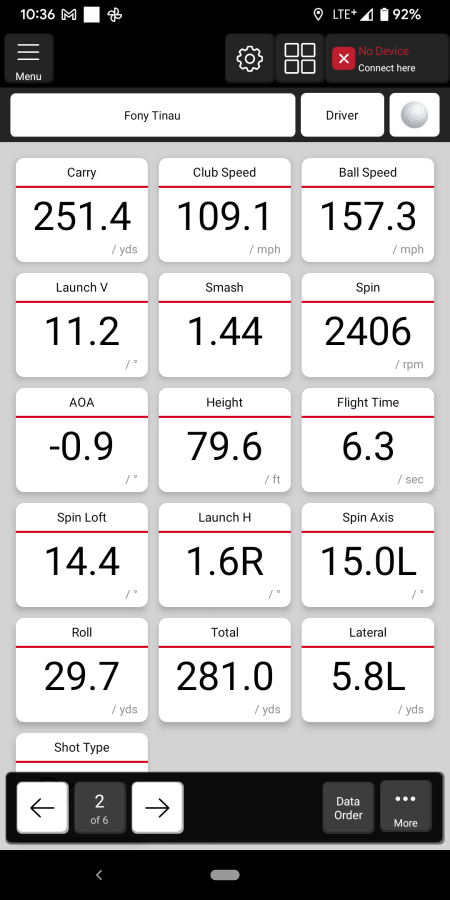The height and width of the screenshot is (900, 450).
Task: Tap the Spin Axis data tile
Action: 368,555
